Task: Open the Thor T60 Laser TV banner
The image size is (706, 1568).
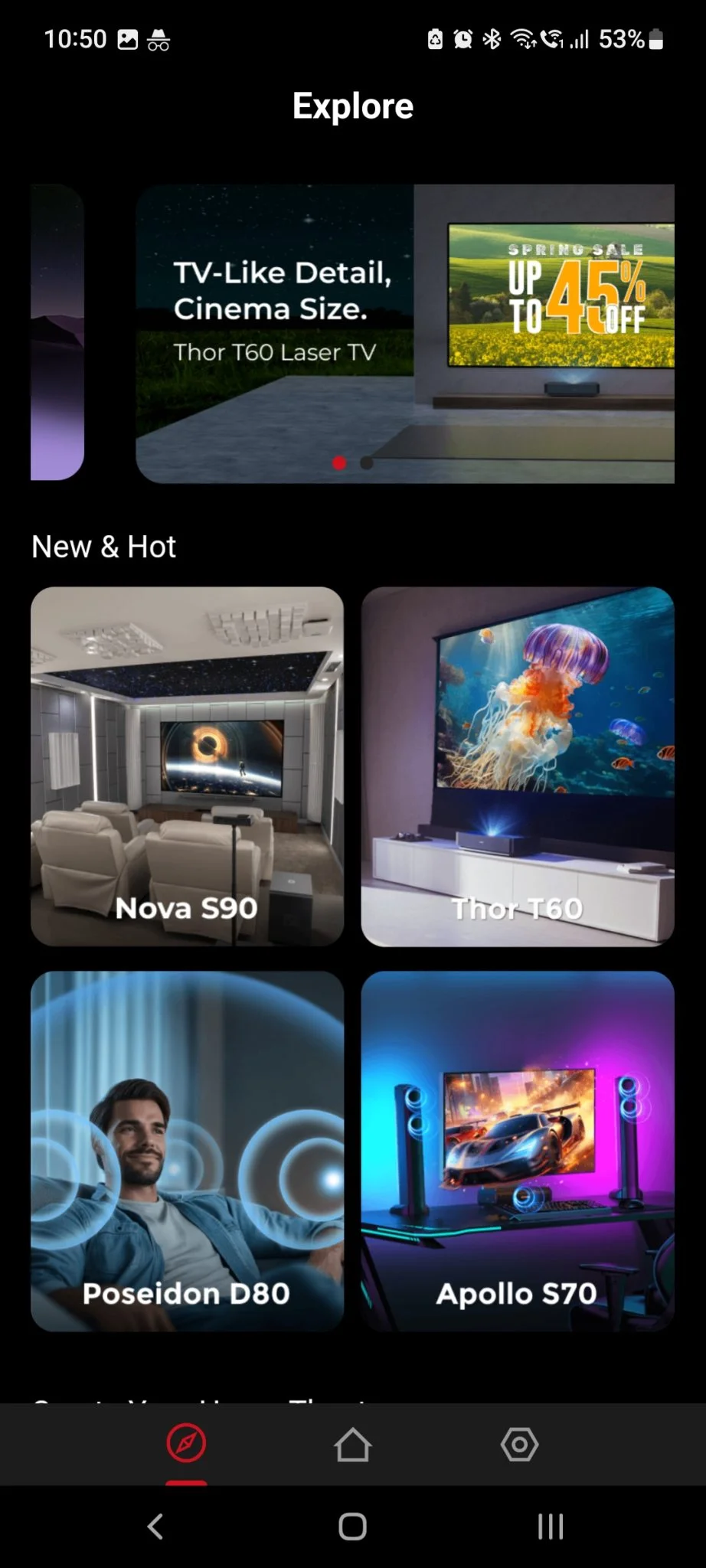Action: click(404, 333)
